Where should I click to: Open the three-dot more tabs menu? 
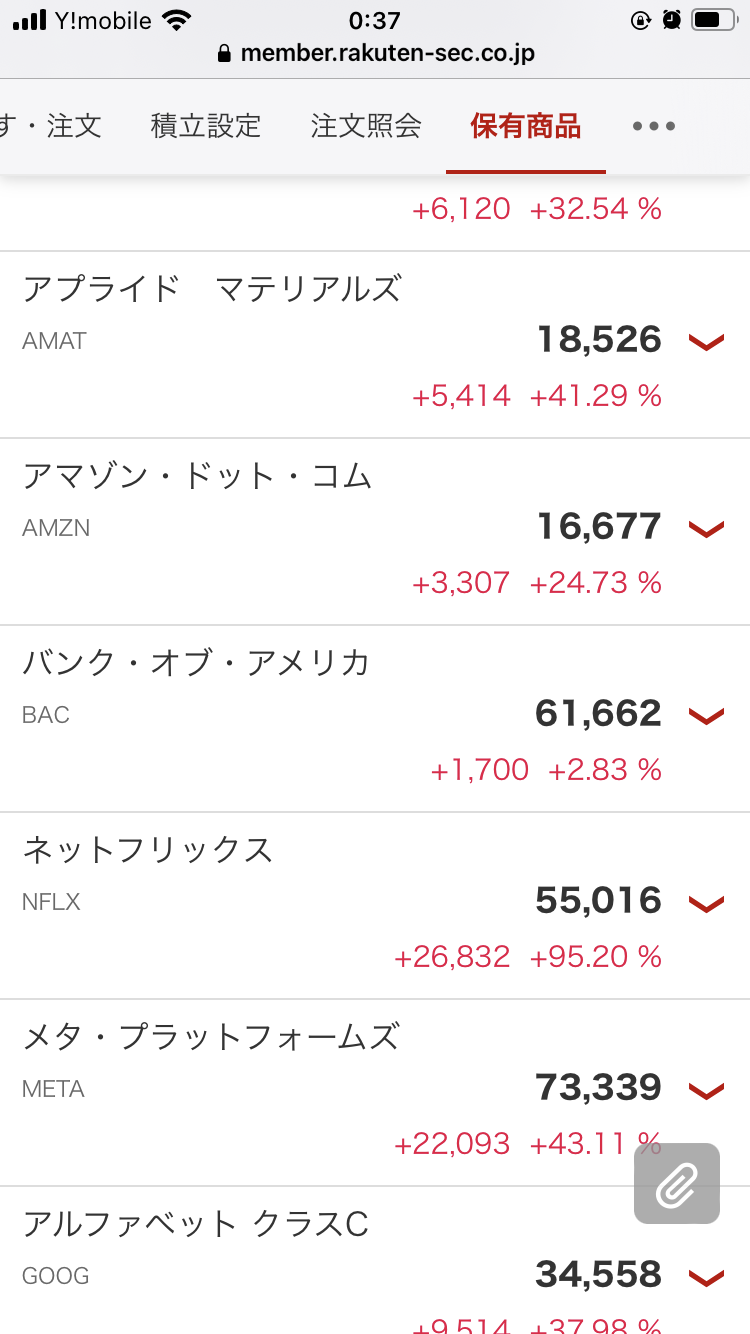coord(654,126)
